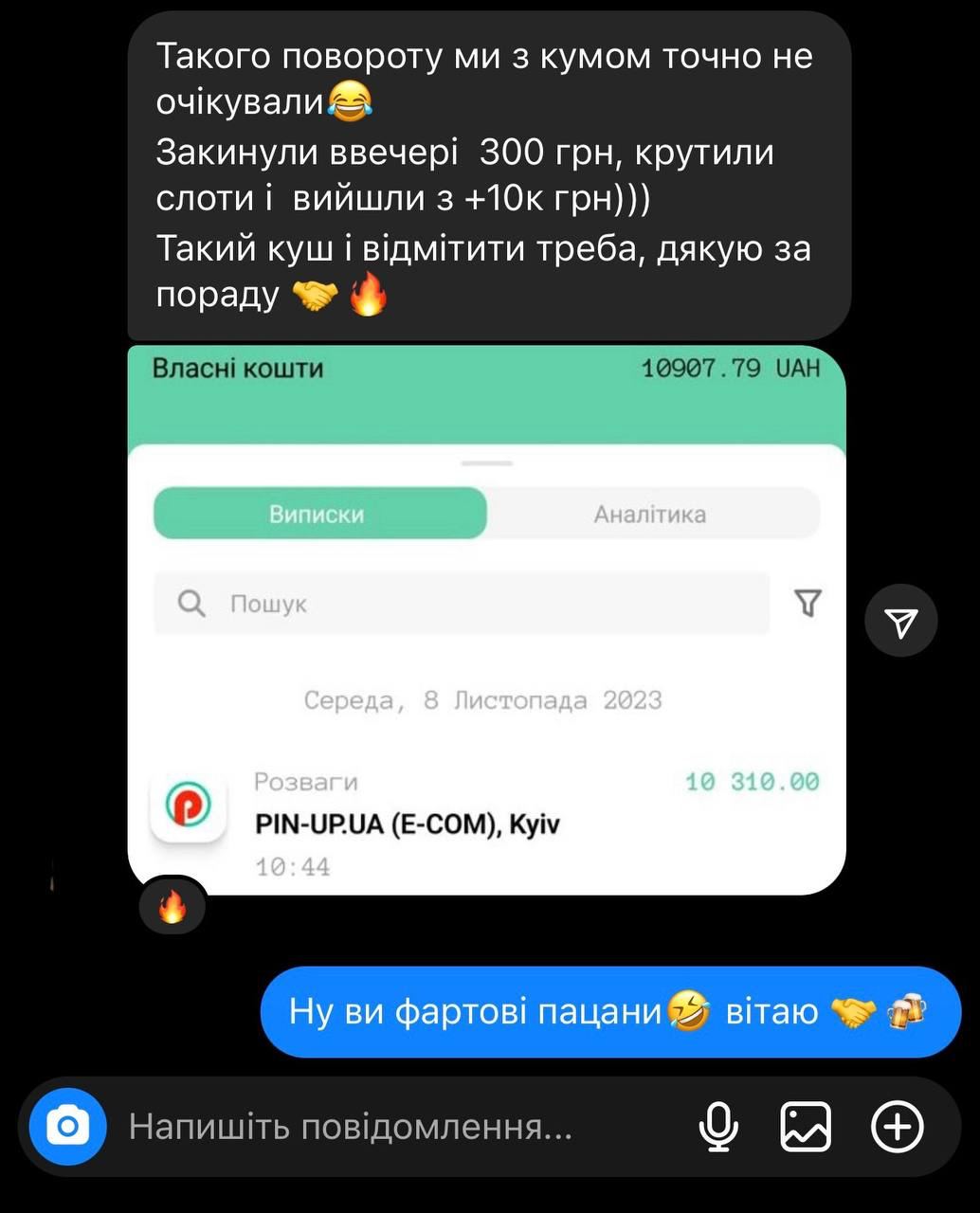Screen dimensions: 980x1213
Task: Tap the fire reaction under the image
Action: click(172, 907)
